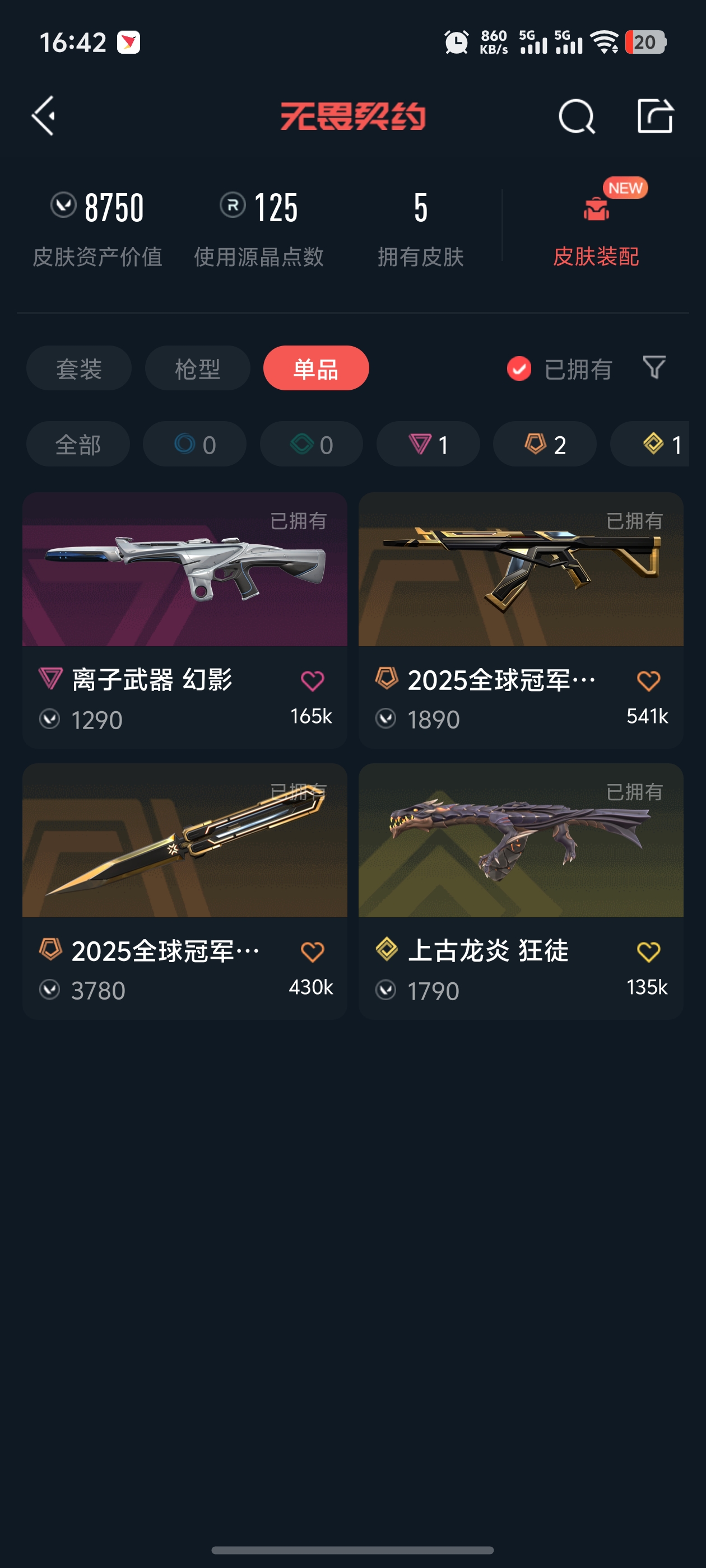This screenshot has height=1568, width=706.
Task: Open the search icon in the header
Action: coord(575,116)
